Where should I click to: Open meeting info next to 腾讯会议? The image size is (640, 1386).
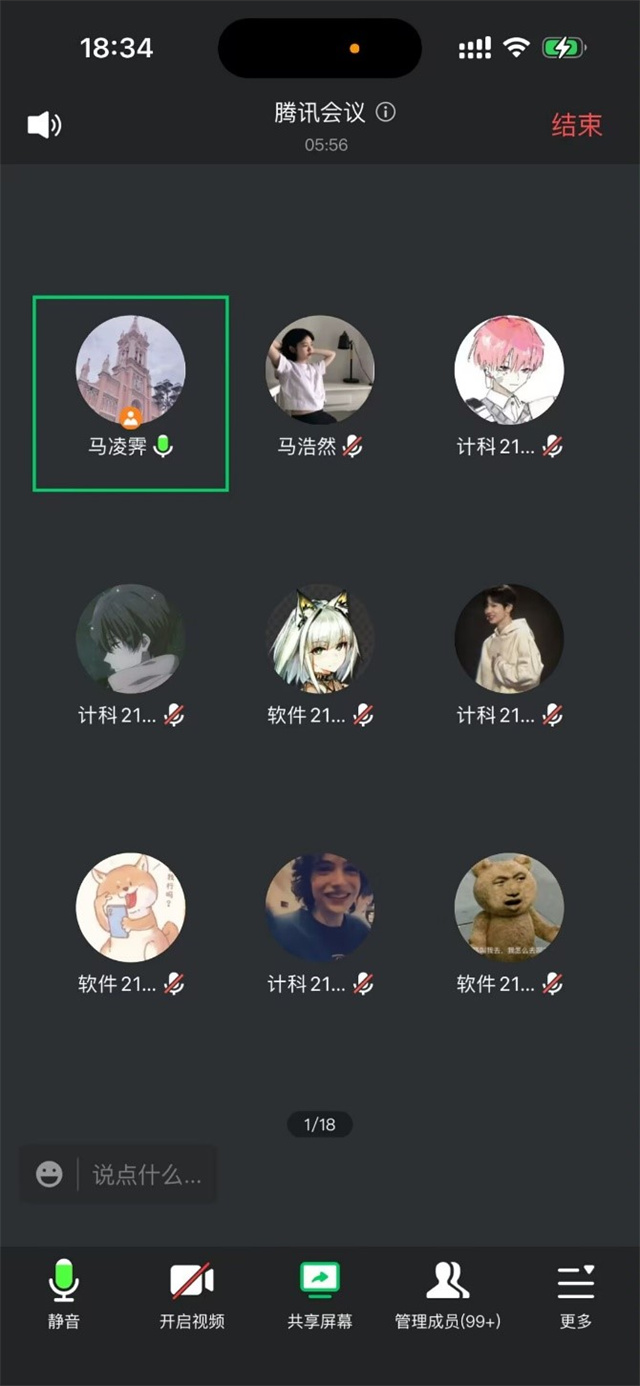[386, 112]
